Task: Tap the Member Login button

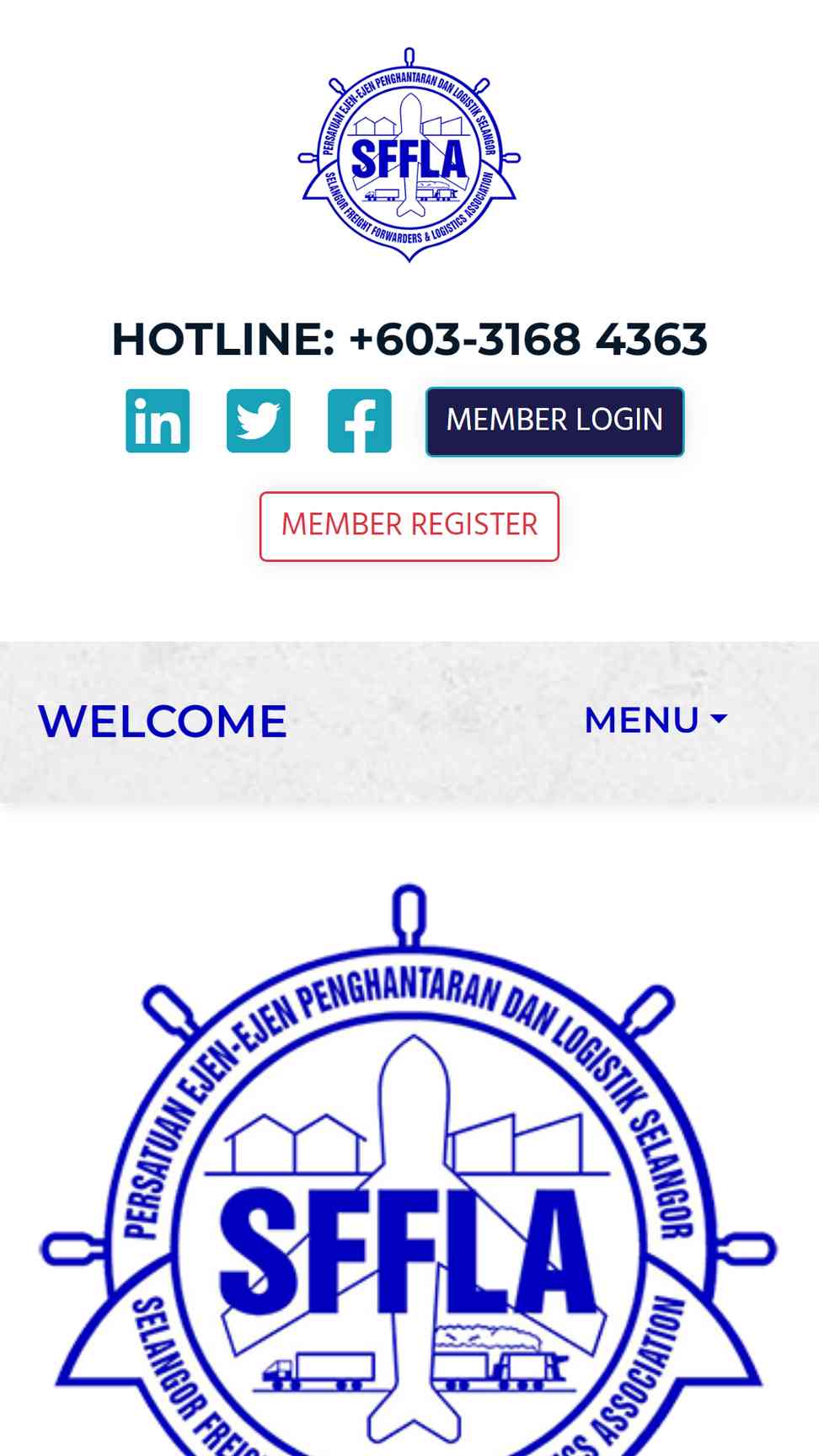Action: [x=554, y=421]
